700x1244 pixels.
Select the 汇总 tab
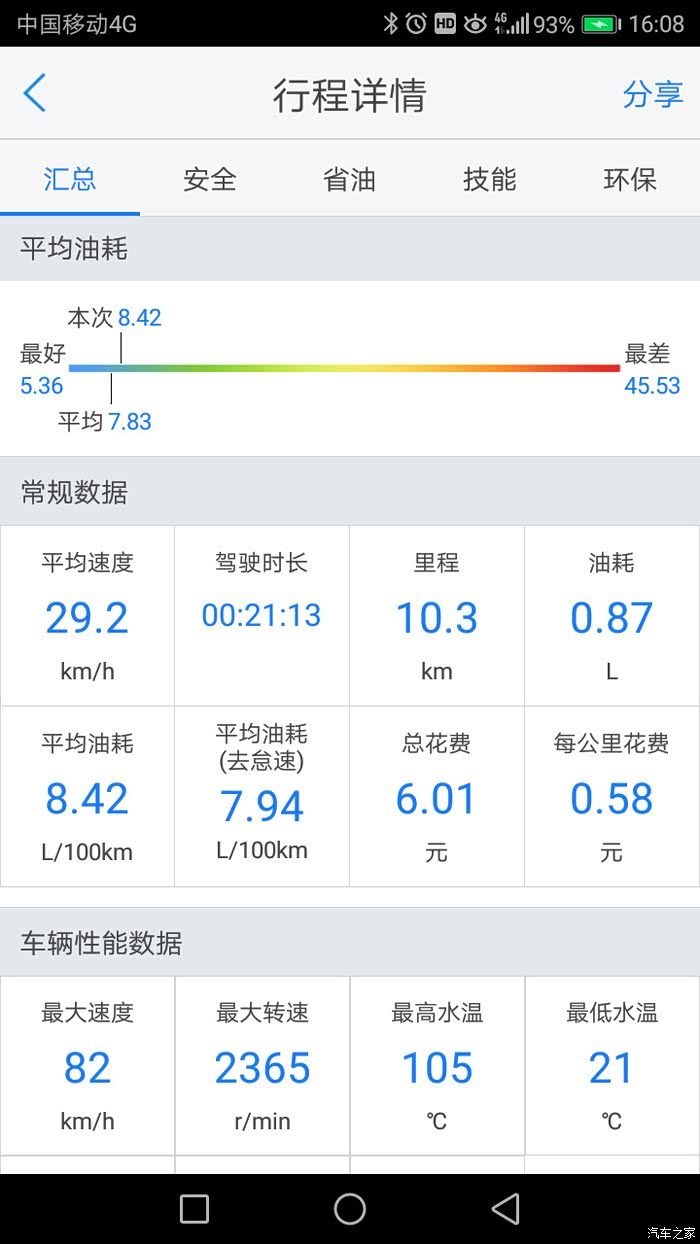[70, 179]
